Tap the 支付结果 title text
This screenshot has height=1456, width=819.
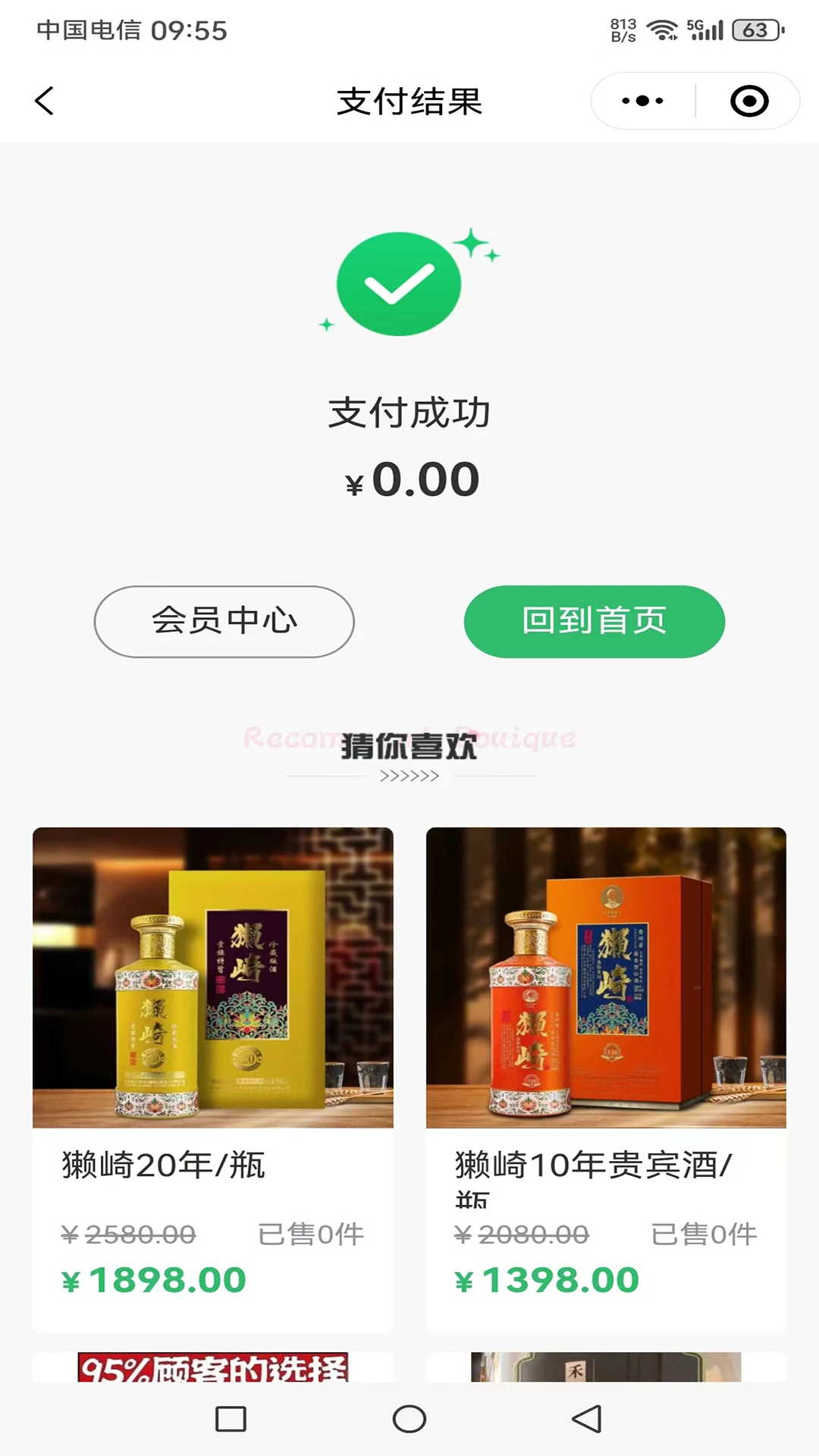coord(409,102)
